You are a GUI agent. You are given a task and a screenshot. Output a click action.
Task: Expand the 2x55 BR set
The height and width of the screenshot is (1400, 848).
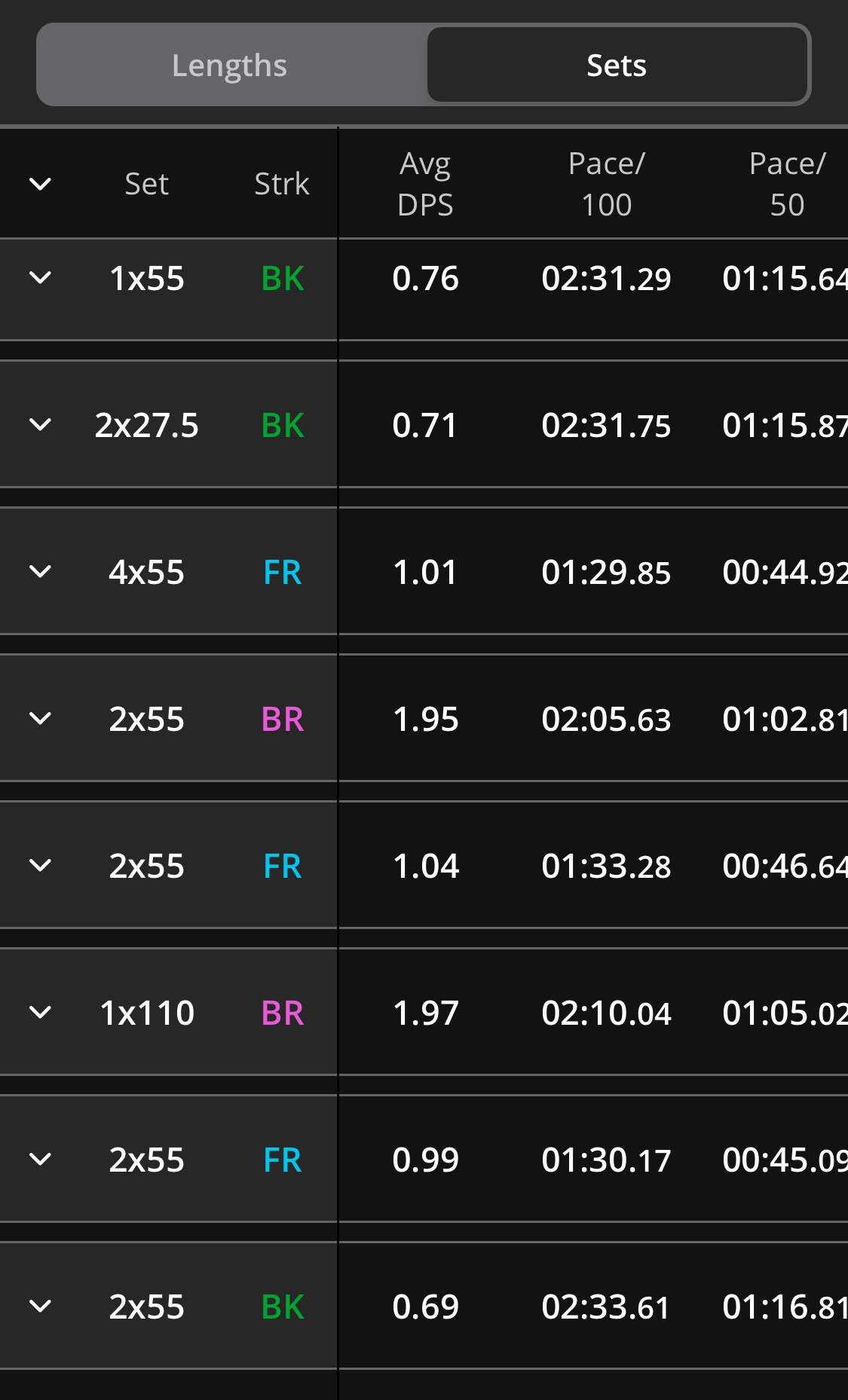pyautogui.click(x=40, y=719)
